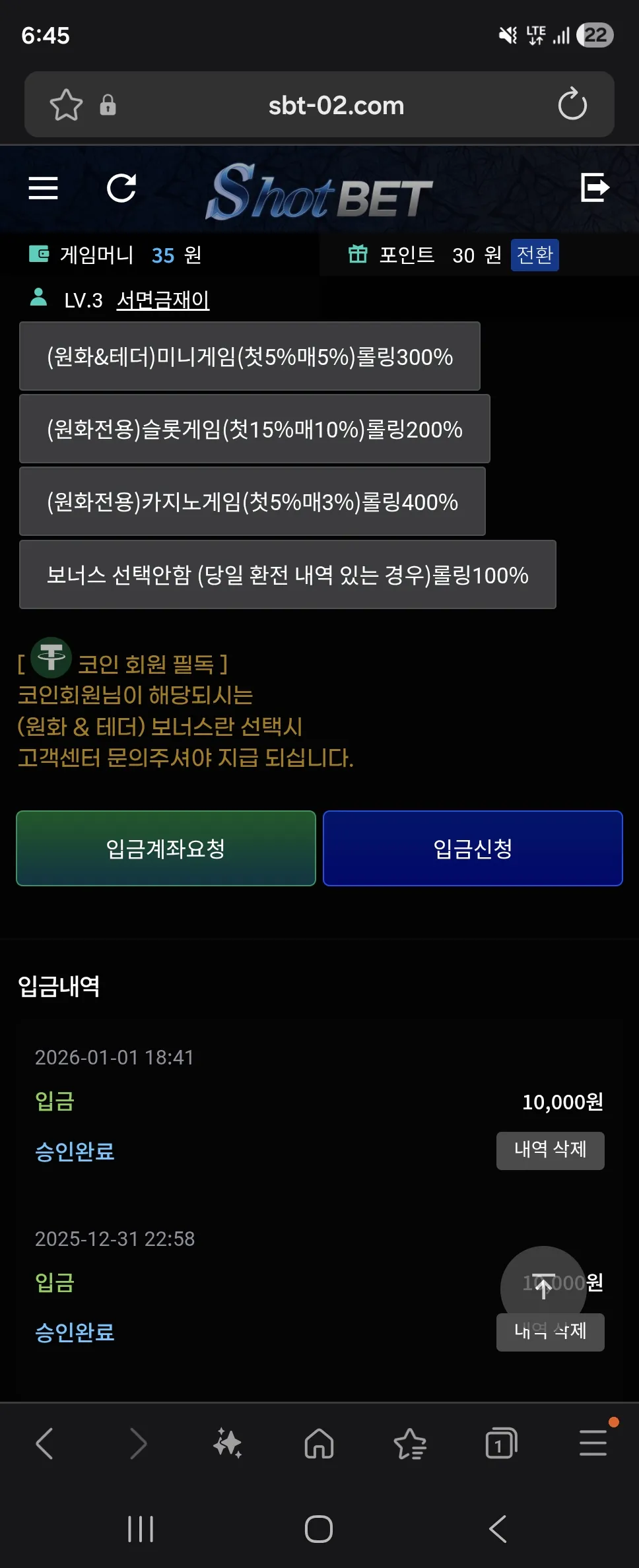Image resolution: width=639 pixels, height=1568 pixels.
Task: Open the browser menu with three lines
Action: (593, 1443)
